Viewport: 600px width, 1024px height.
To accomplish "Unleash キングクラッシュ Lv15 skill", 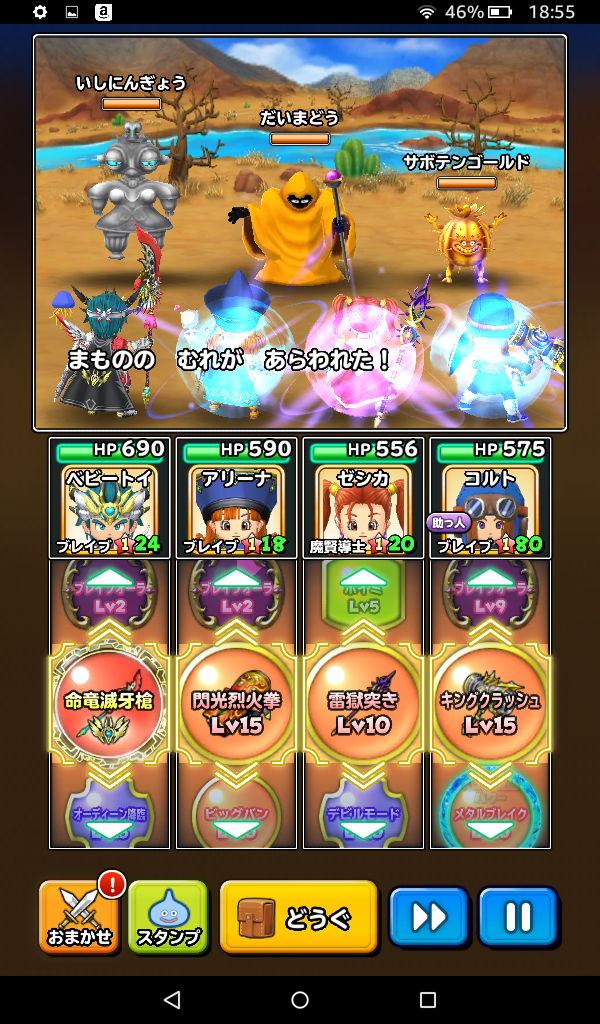I will [490, 703].
